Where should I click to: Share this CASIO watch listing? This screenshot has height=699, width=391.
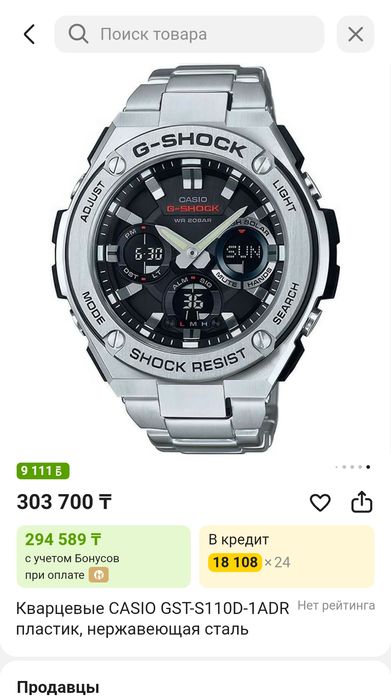362,502
